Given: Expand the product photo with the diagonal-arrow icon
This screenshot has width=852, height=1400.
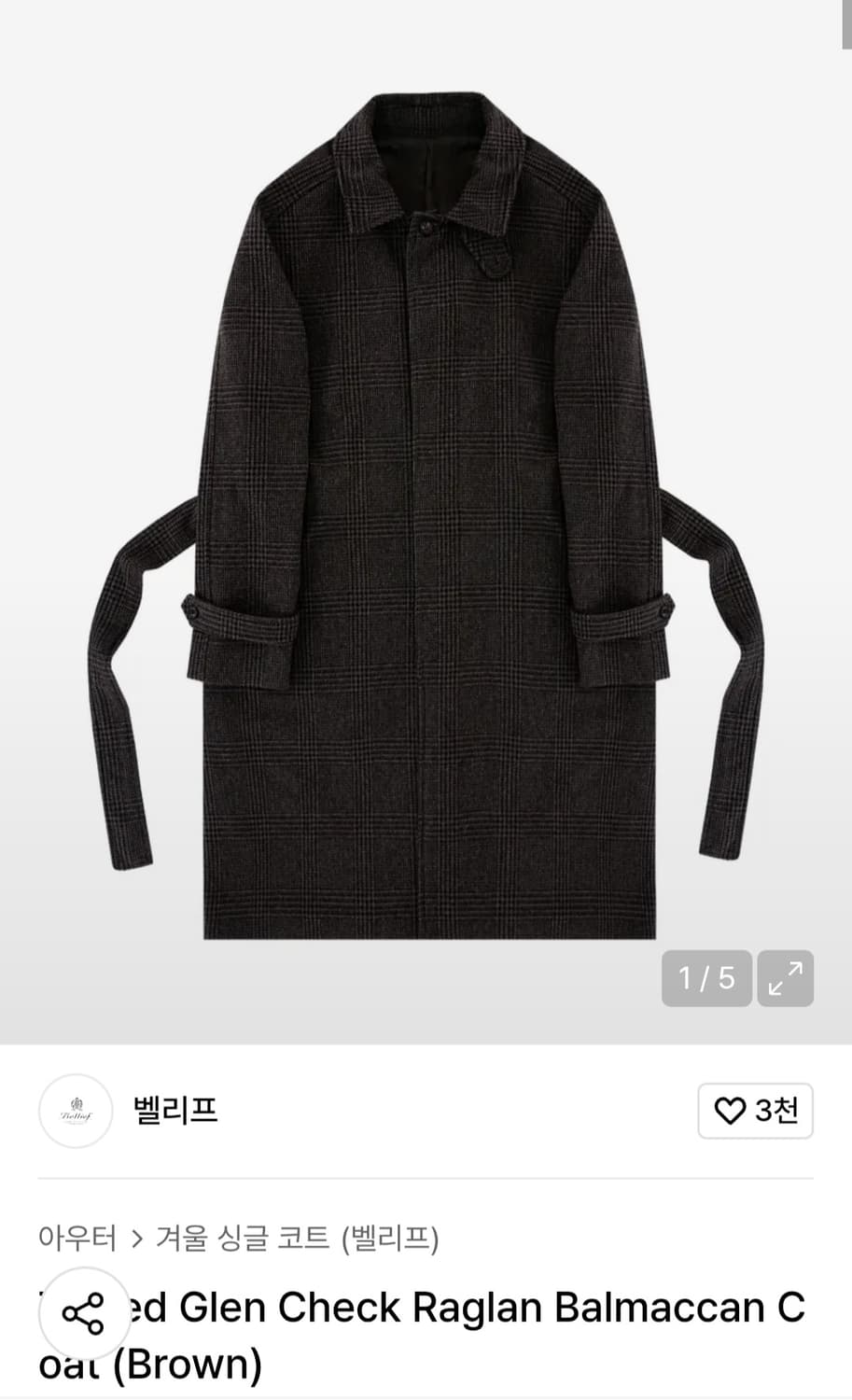Looking at the screenshot, I should pos(784,978).
